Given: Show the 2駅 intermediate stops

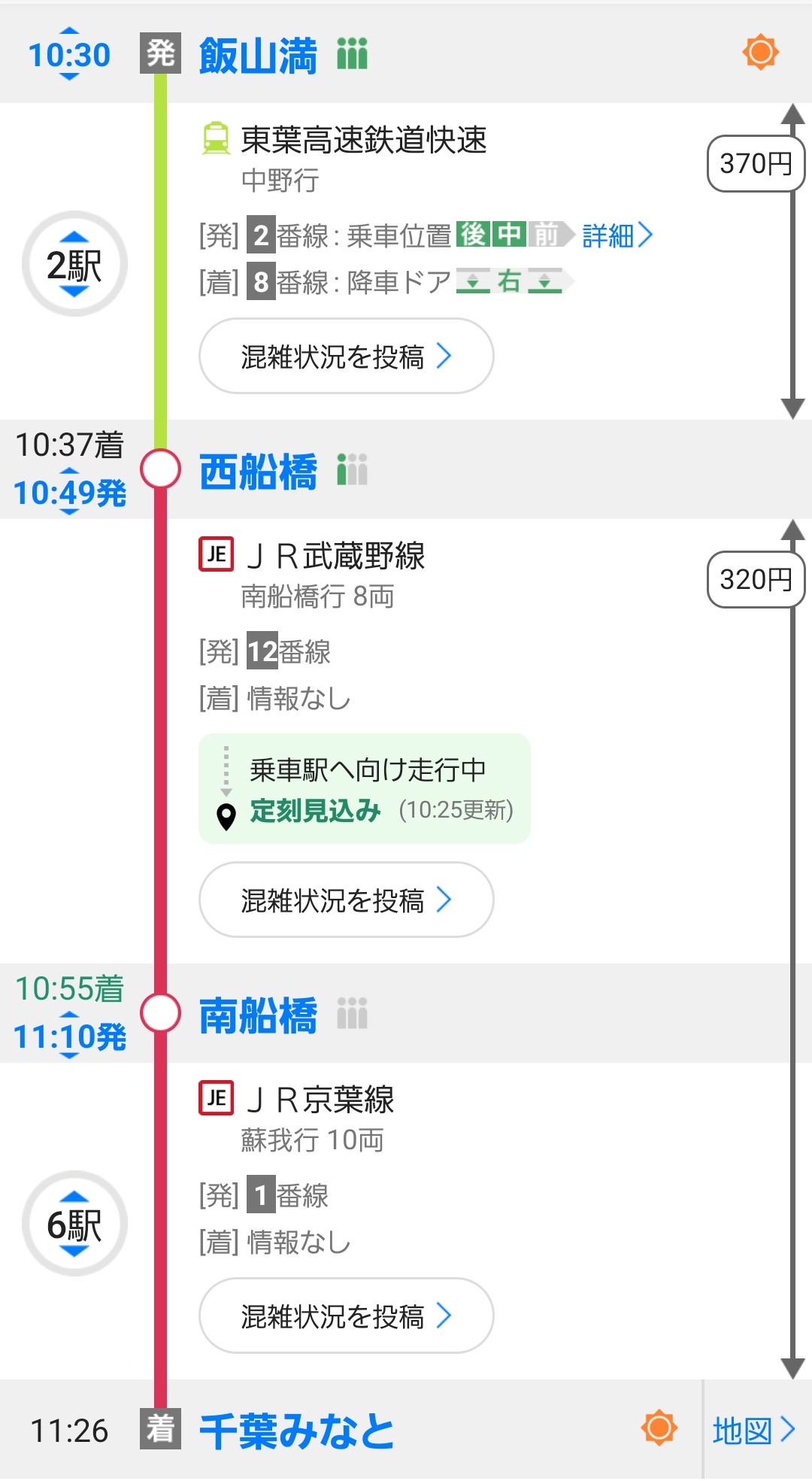Looking at the screenshot, I should (74, 264).
